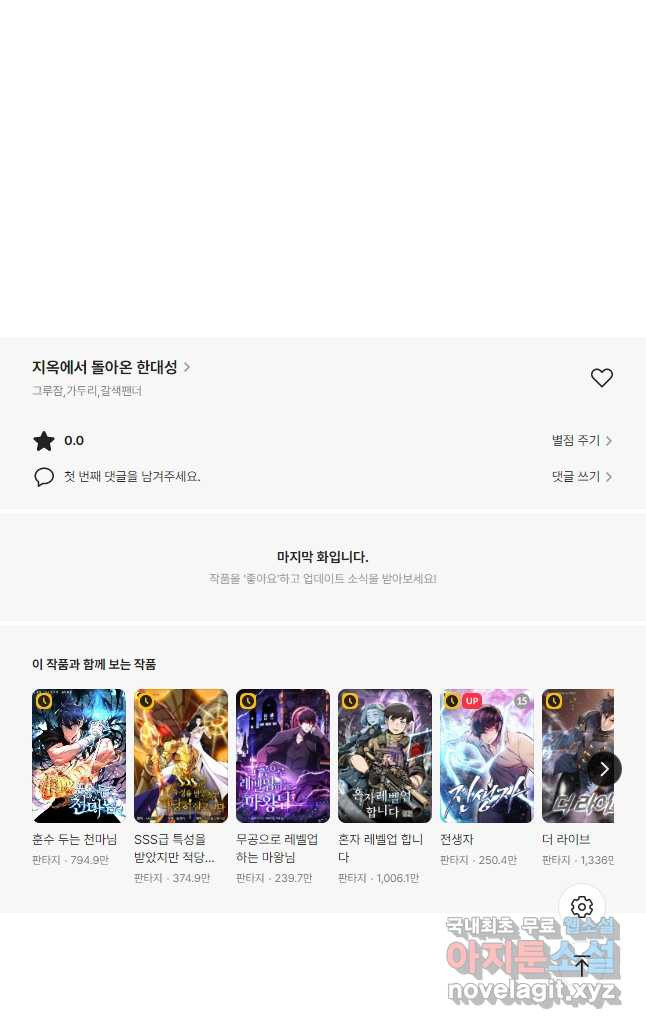Screen dimensions: 646x1029
Task: Open the 혼자 레벨업 합니다 card
Action: 385,755
